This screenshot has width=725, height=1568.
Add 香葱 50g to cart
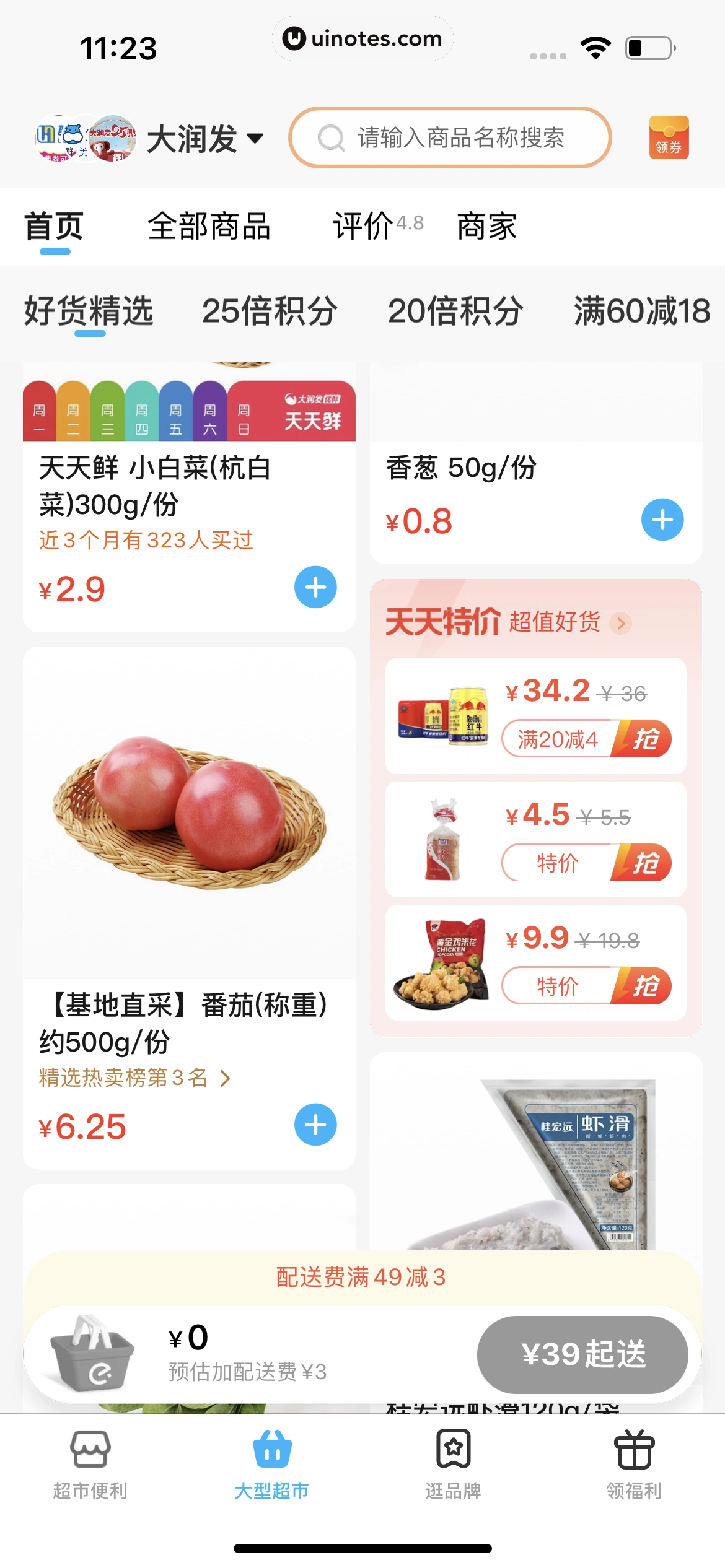coord(662,520)
